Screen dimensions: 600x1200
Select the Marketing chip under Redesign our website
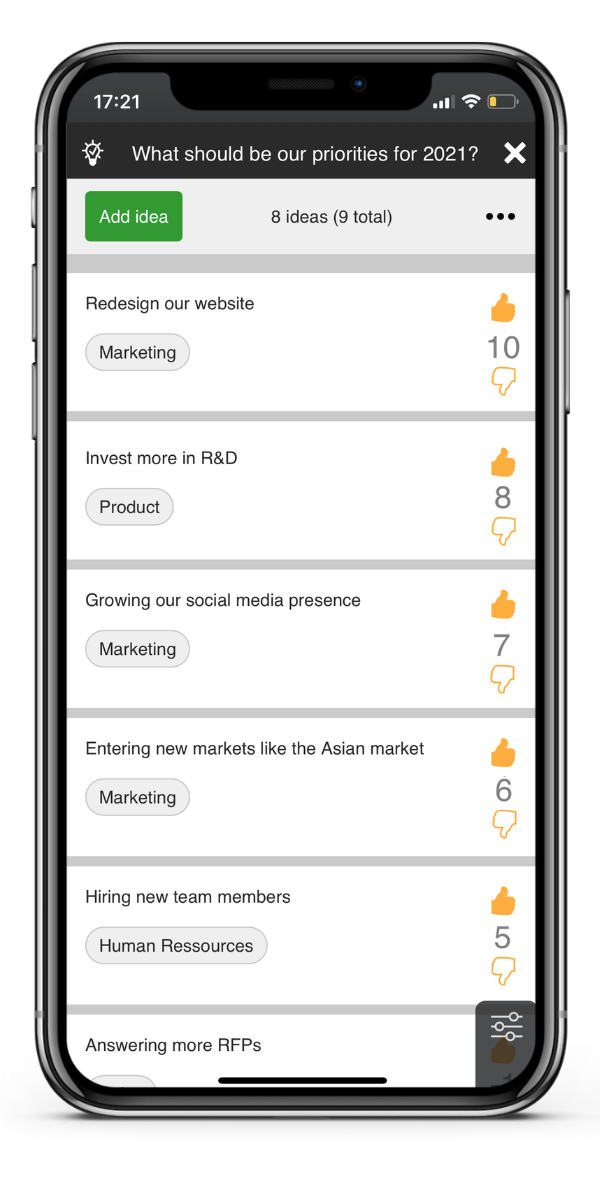pyautogui.click(x=137, y=352)
